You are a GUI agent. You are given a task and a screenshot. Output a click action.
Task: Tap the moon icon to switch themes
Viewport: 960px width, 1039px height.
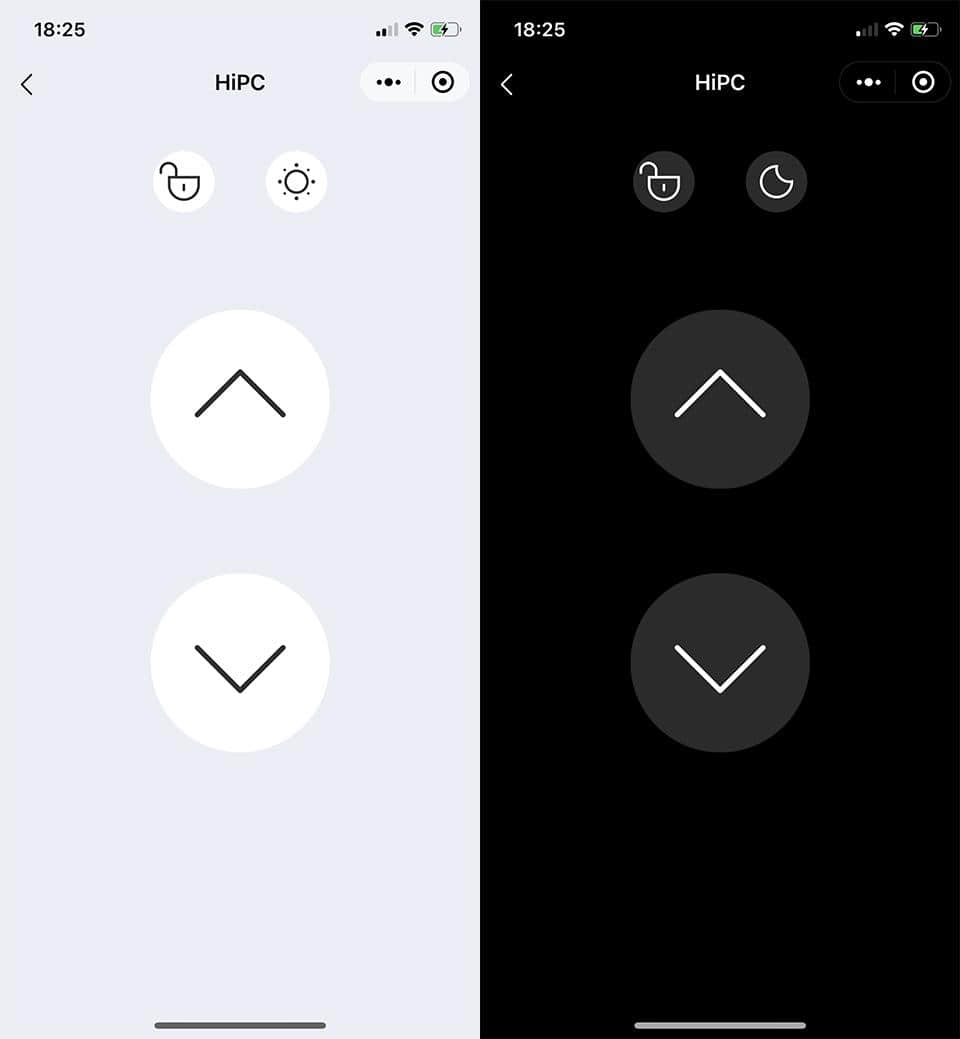point(776,182)
